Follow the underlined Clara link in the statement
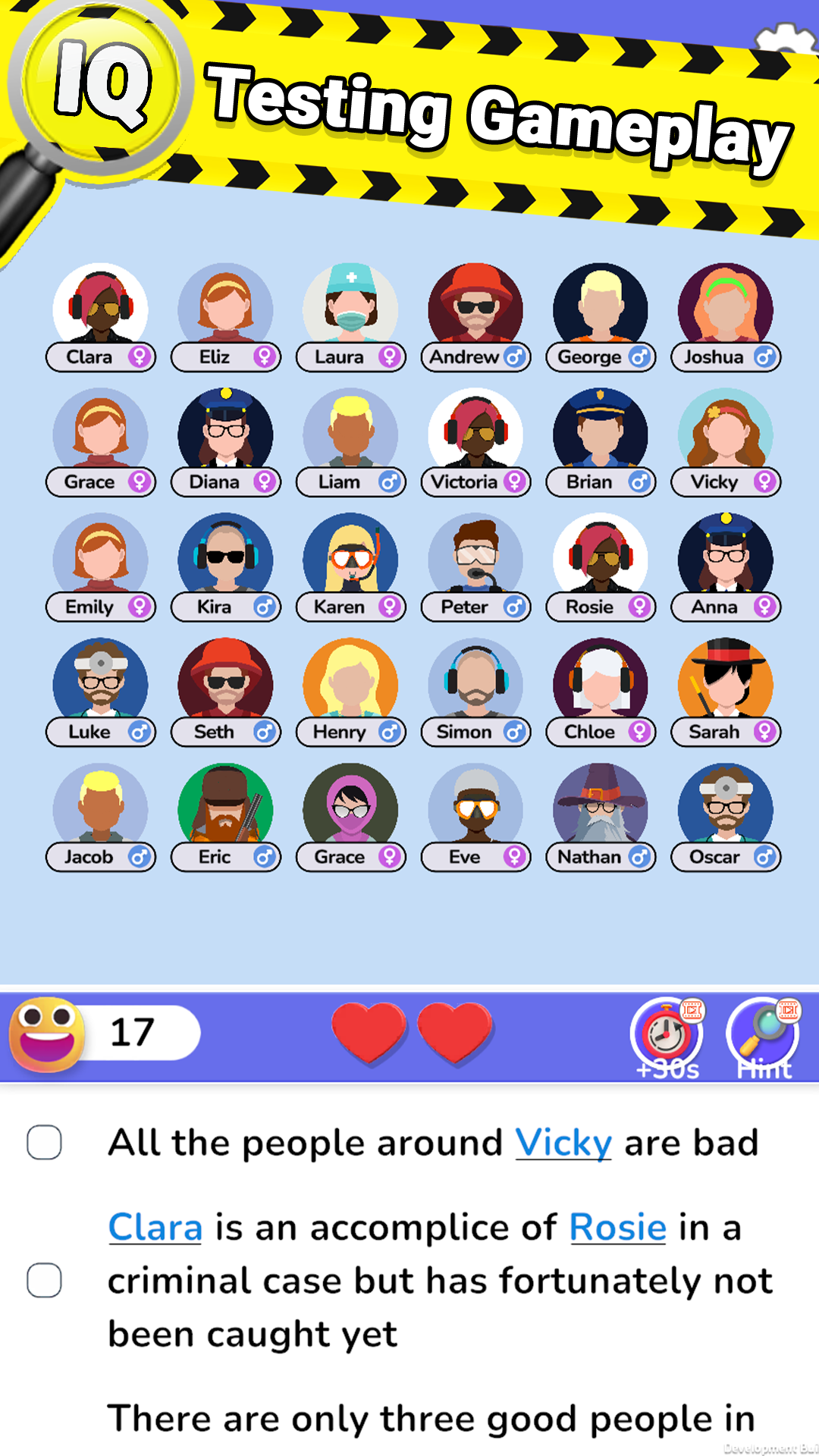The width and height of the screenshot is (819, 1456). coord(155,1227)
